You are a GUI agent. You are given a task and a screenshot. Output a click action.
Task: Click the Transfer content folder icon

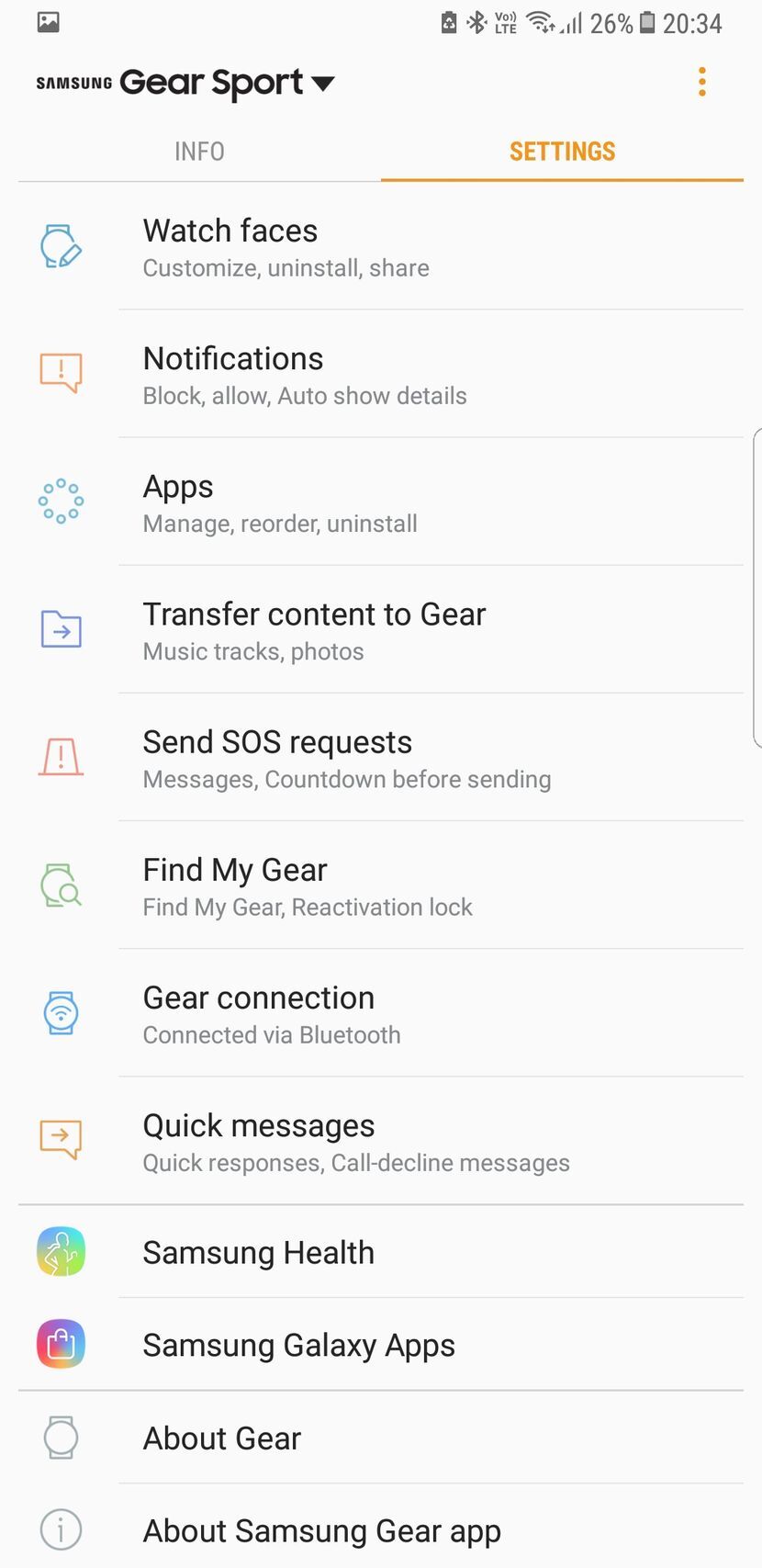(x=61, y=629)
